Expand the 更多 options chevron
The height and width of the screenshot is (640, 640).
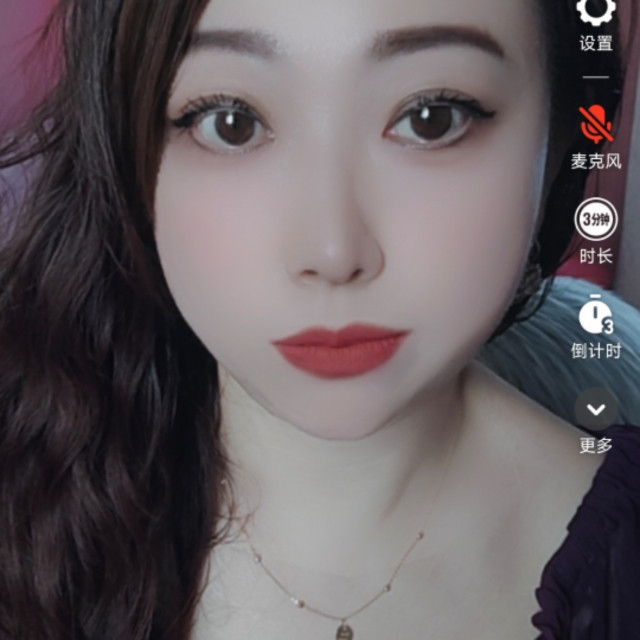pyautogui.click(x=596, y=409)
